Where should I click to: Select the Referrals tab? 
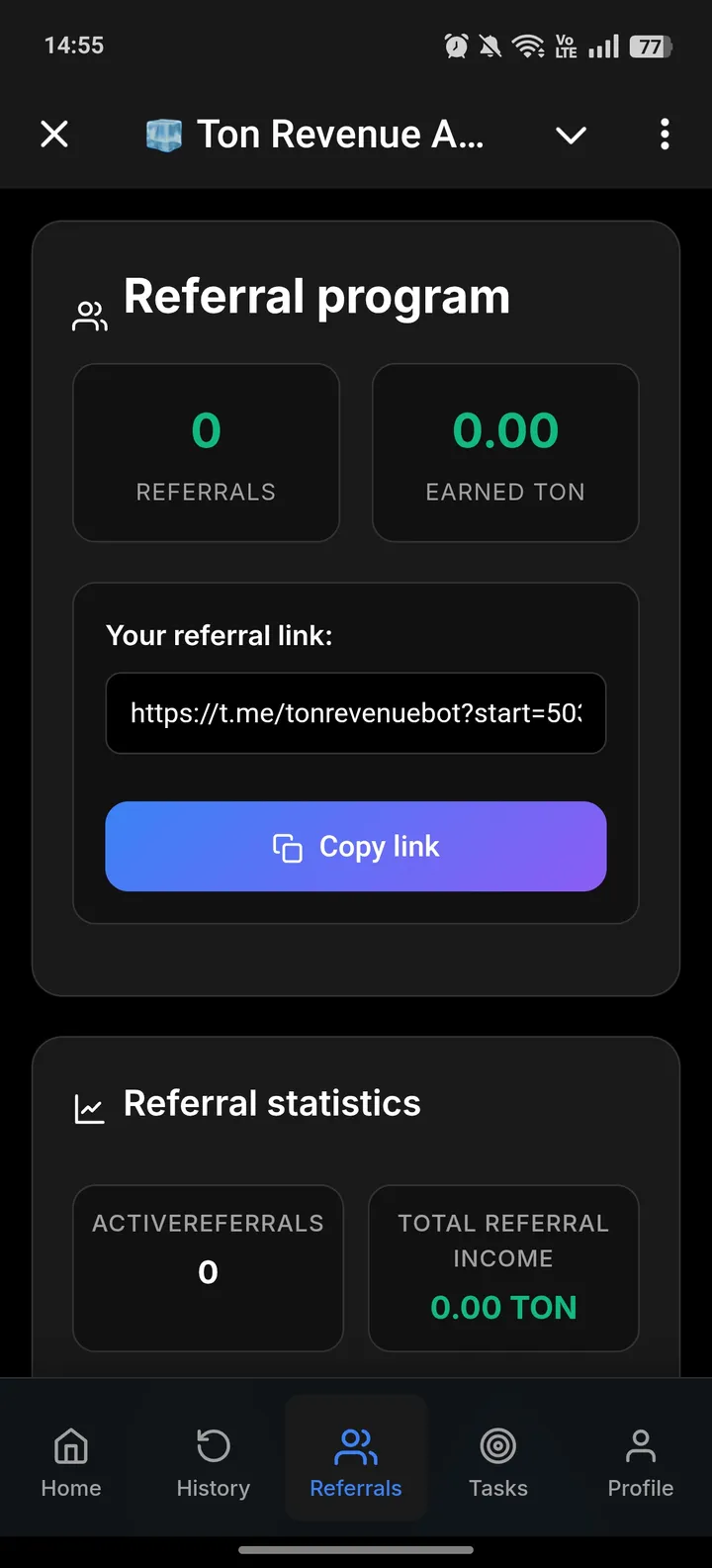pyautogui.click(x=356, y=1462)
